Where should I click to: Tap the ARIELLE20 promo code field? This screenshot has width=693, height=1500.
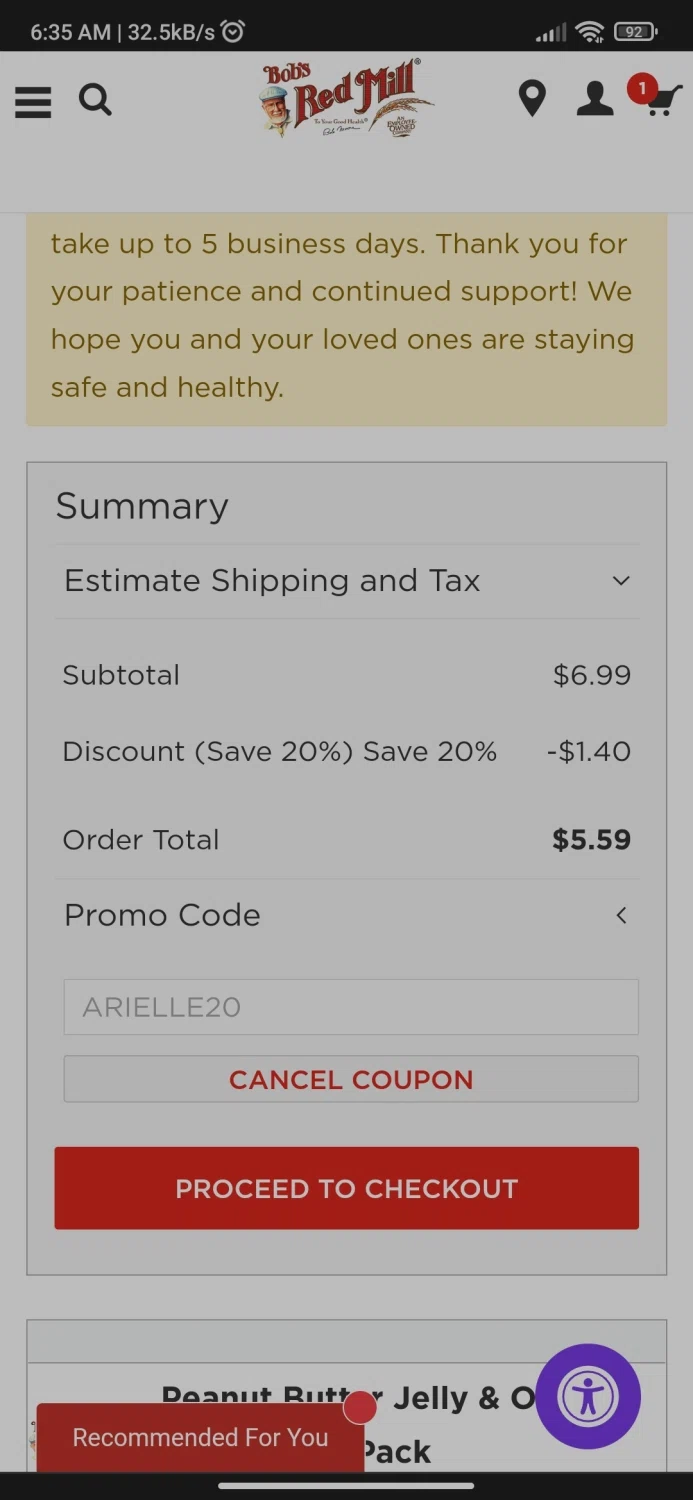point(350,1007)
